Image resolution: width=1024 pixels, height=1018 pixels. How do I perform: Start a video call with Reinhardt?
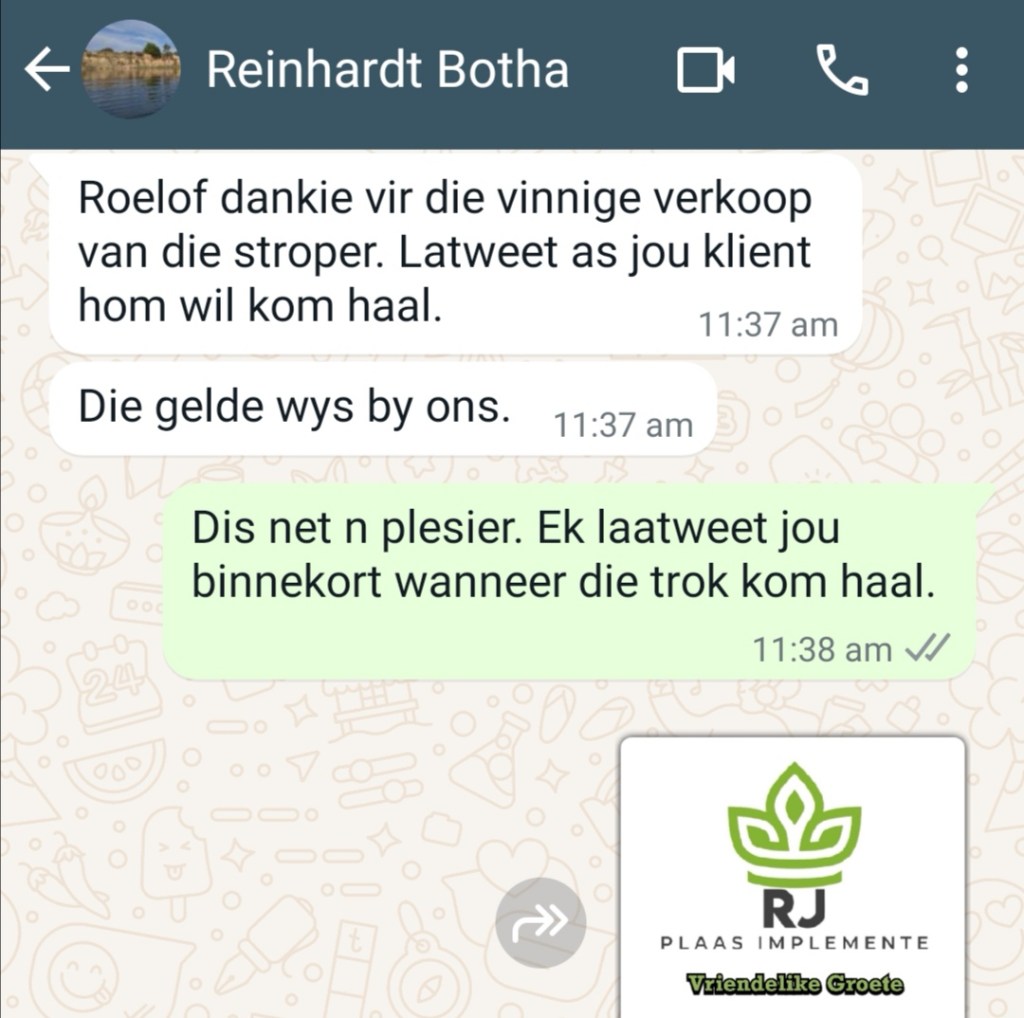click(x=706, y=71)
